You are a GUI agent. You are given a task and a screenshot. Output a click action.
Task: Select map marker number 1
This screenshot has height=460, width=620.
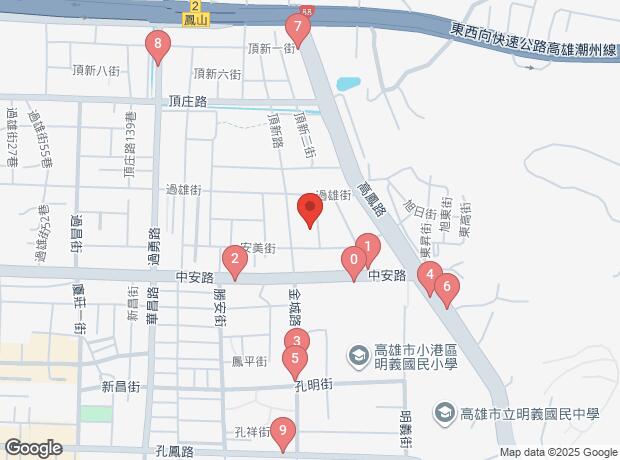pos(368,247)
